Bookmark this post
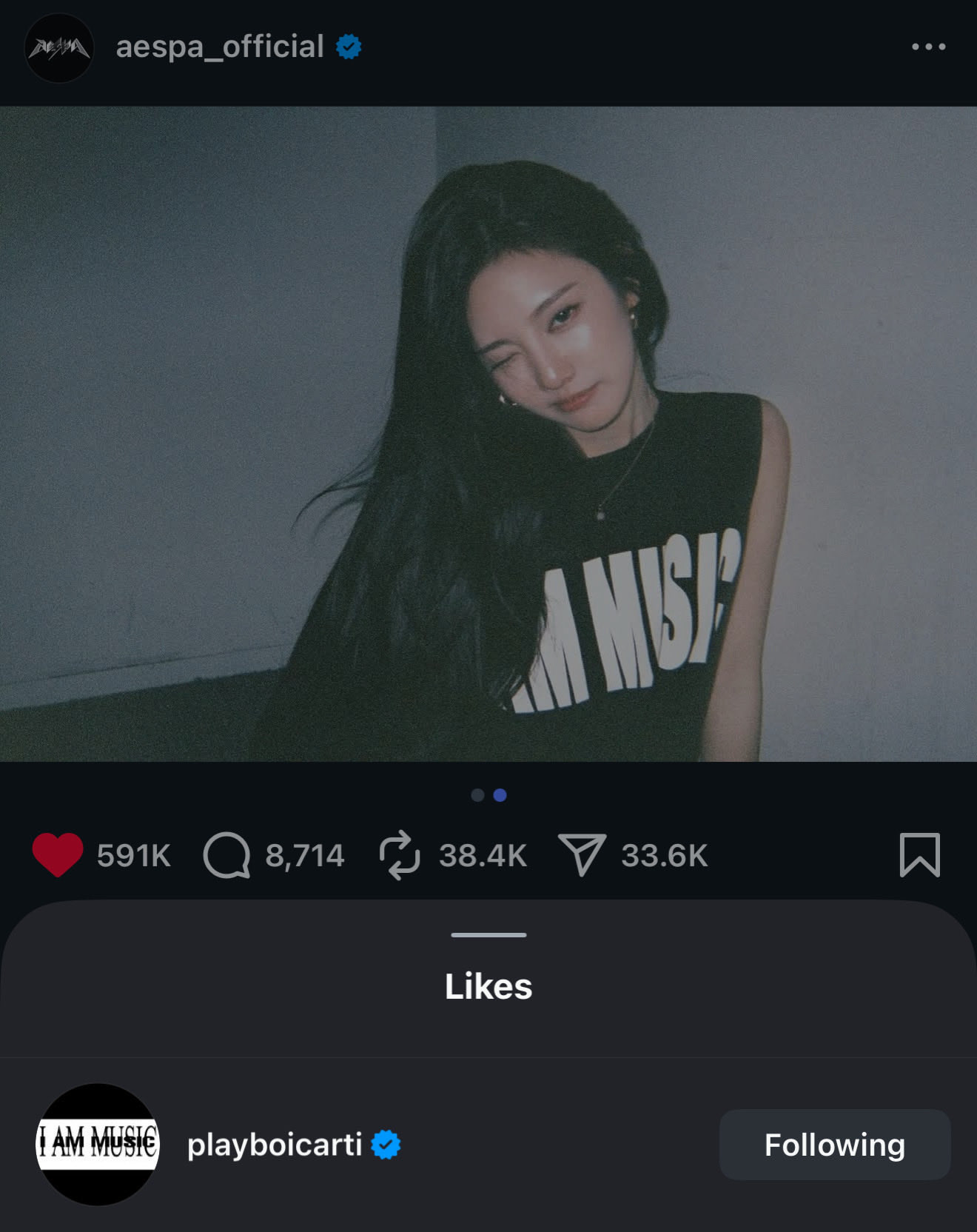The image size is (977, 1232). tap(919, 855)
